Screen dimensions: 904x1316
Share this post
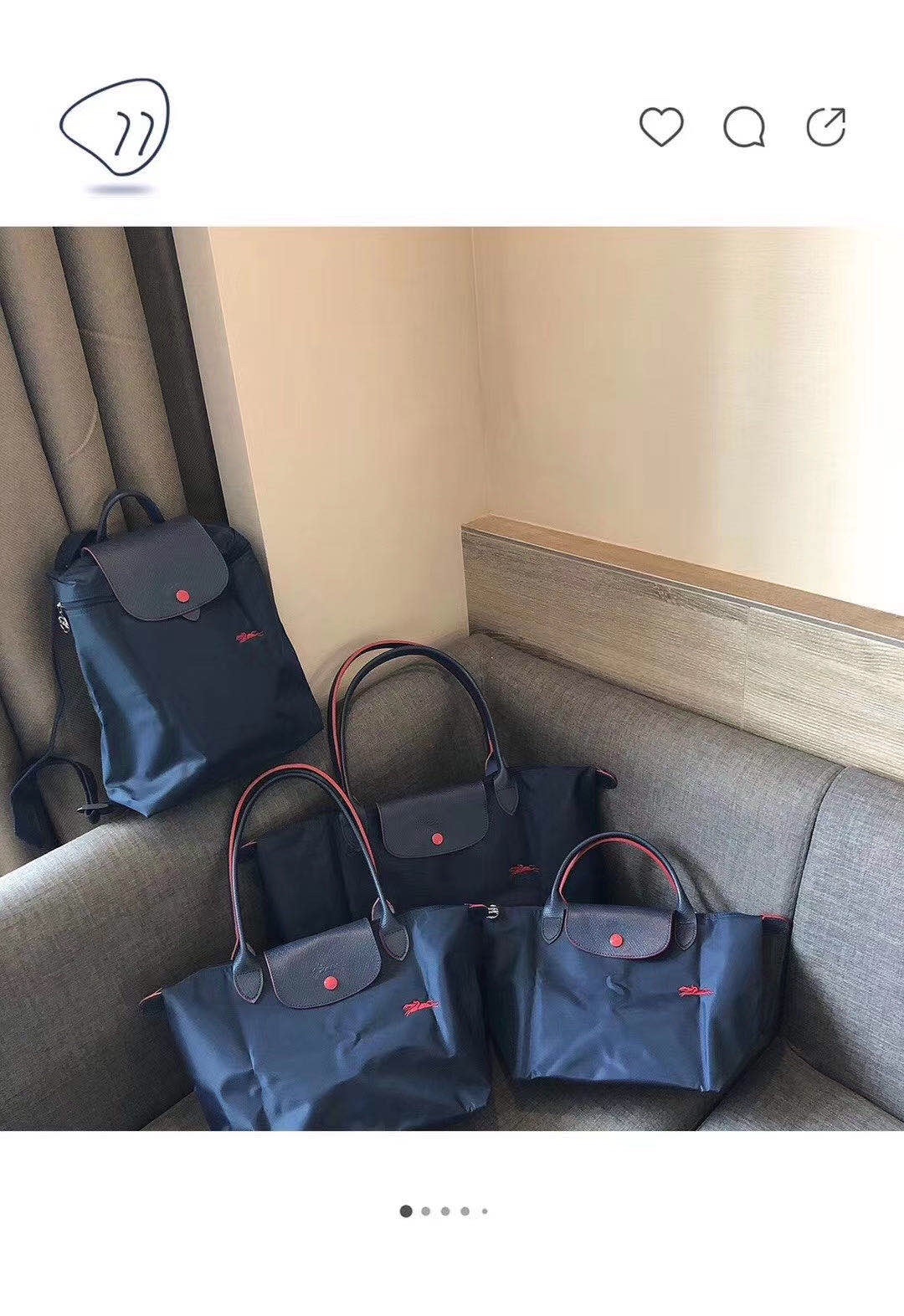(x=826, y=127)
